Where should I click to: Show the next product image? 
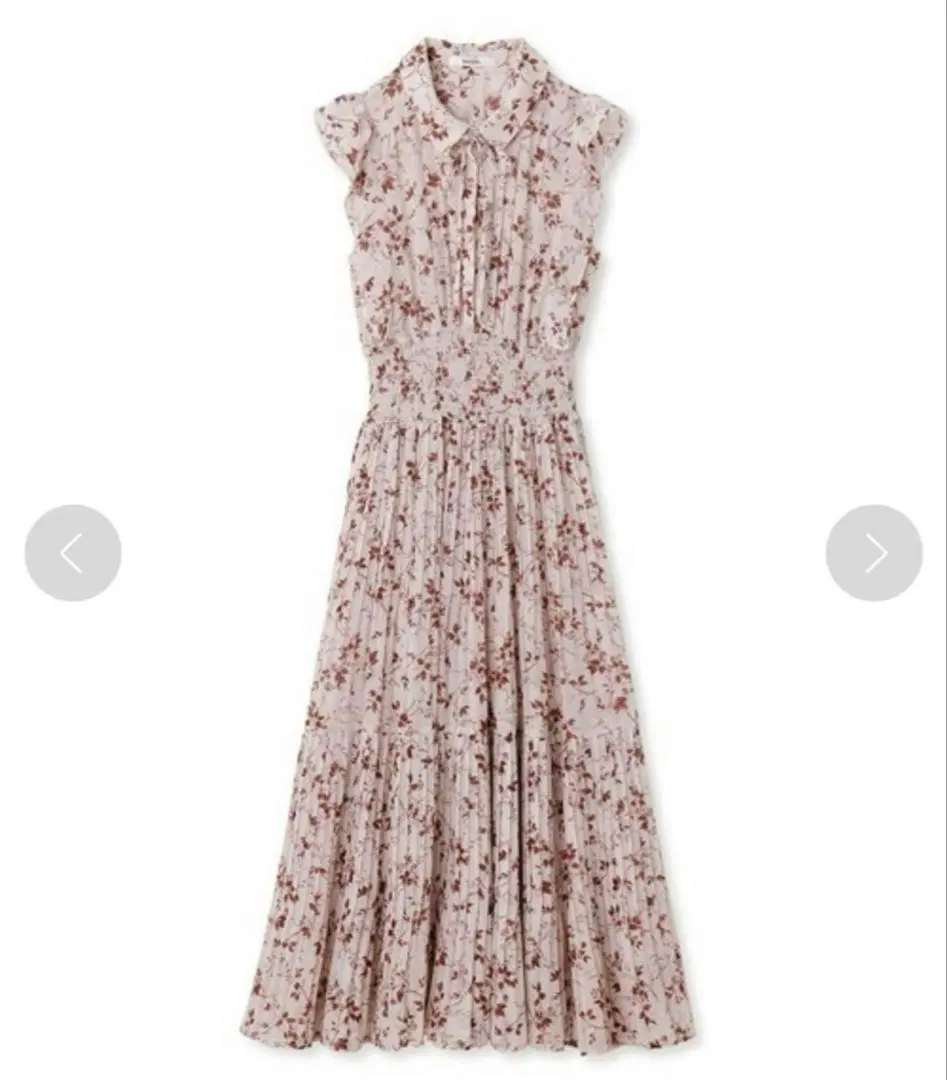pos(874,553)
